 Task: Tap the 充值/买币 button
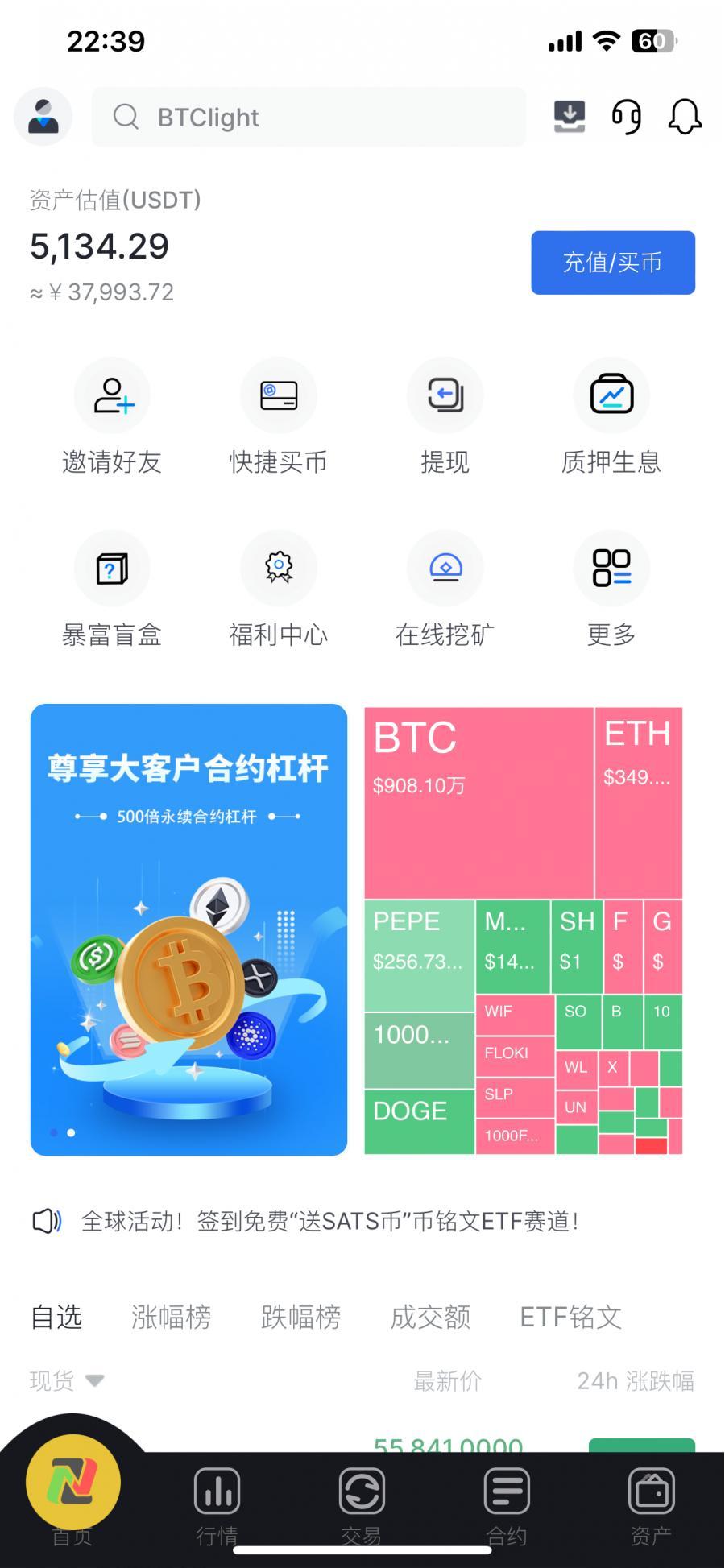pos(612,263)
